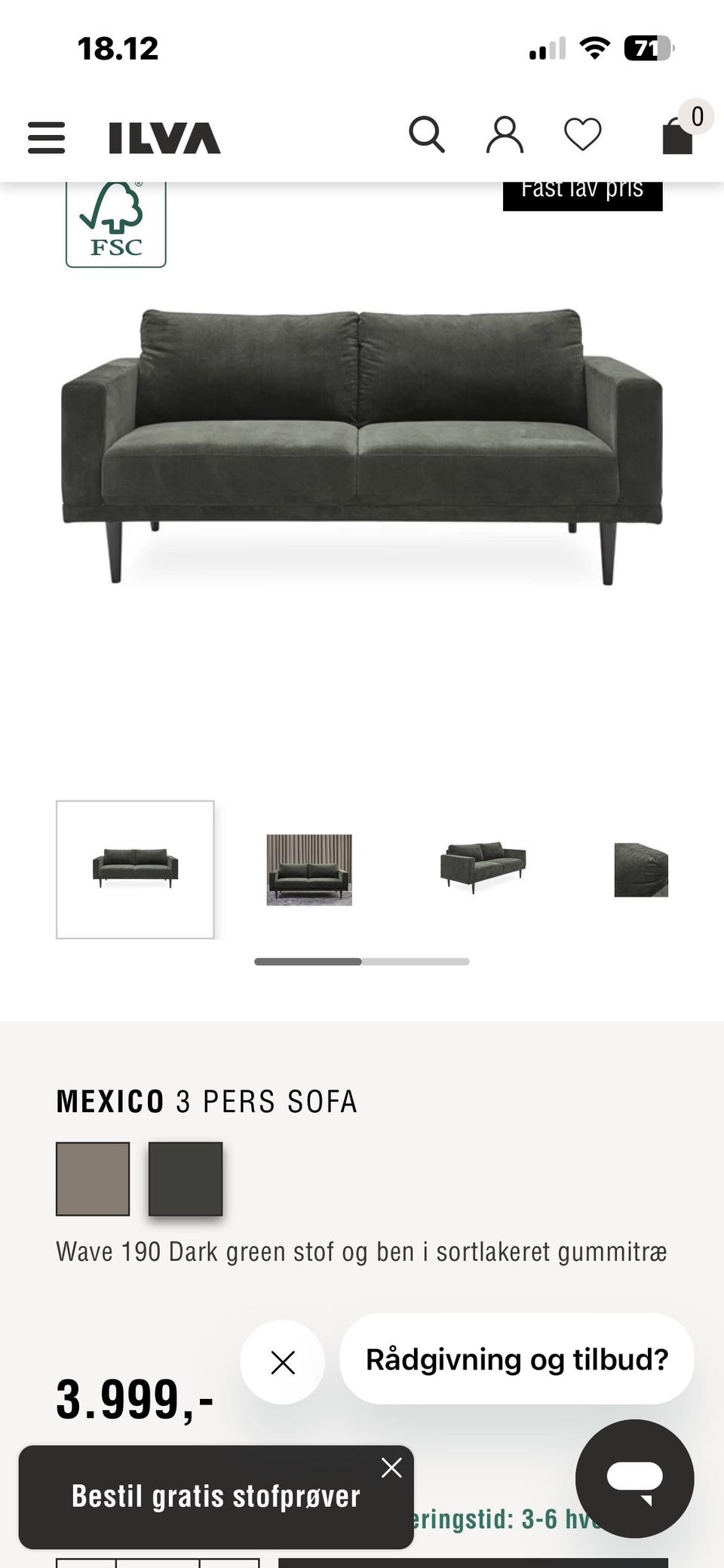Select the front-view sofa thumbnail
The width and height of the screenshot is (724, 1568).
(x=135, y=869)
